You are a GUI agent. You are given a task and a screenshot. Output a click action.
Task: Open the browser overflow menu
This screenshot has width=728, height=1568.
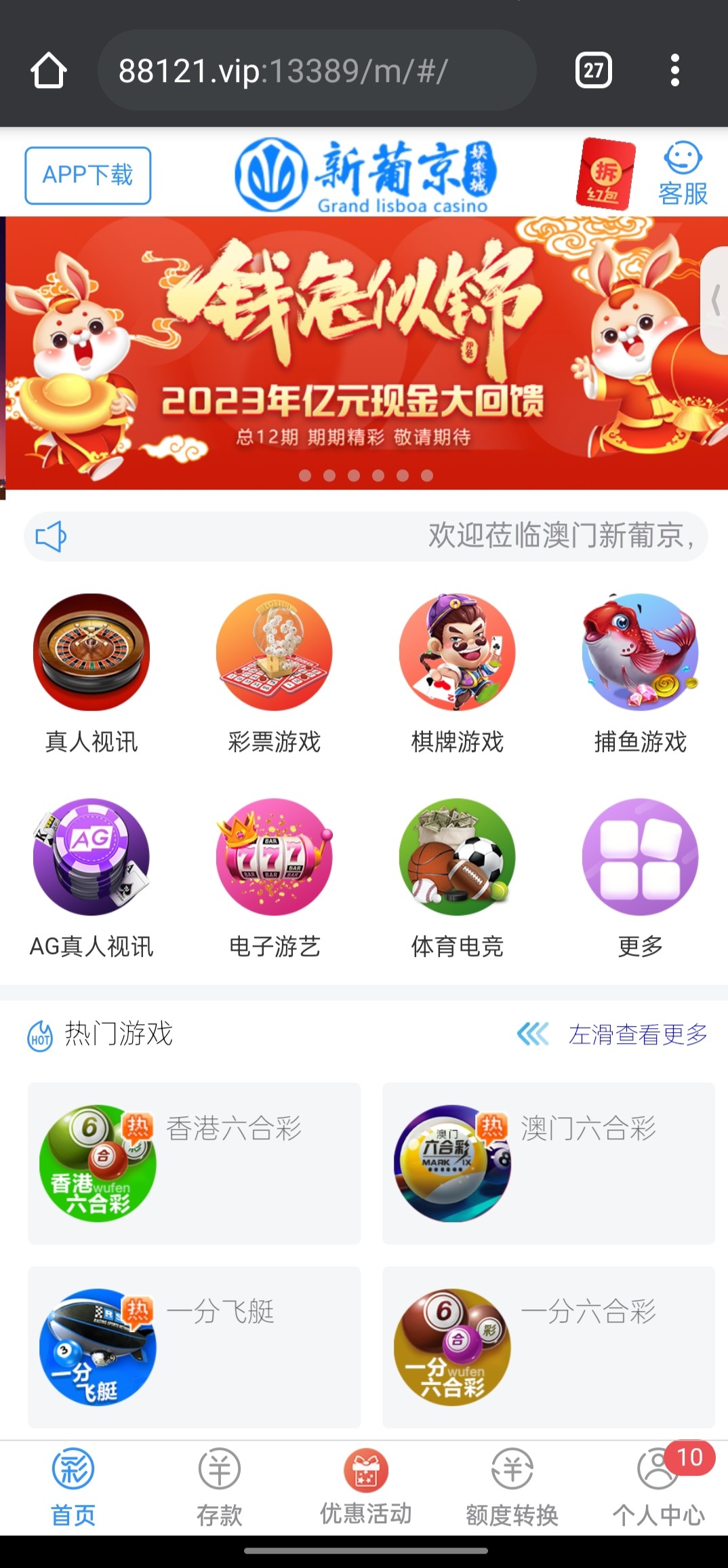674,71
